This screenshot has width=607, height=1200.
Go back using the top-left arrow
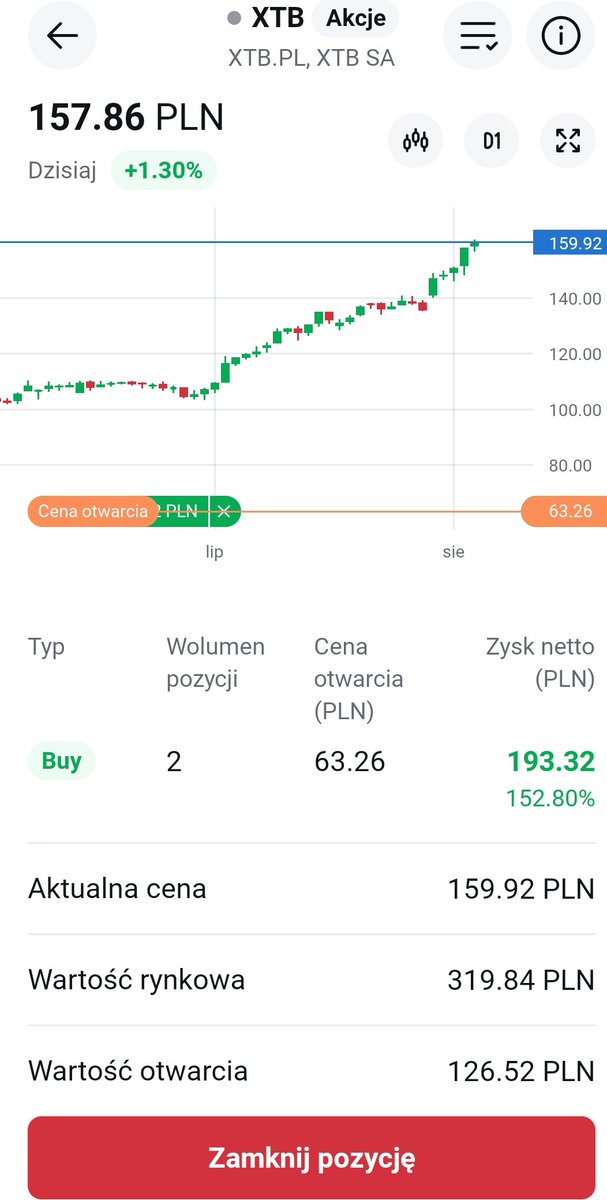pos(62,36)
